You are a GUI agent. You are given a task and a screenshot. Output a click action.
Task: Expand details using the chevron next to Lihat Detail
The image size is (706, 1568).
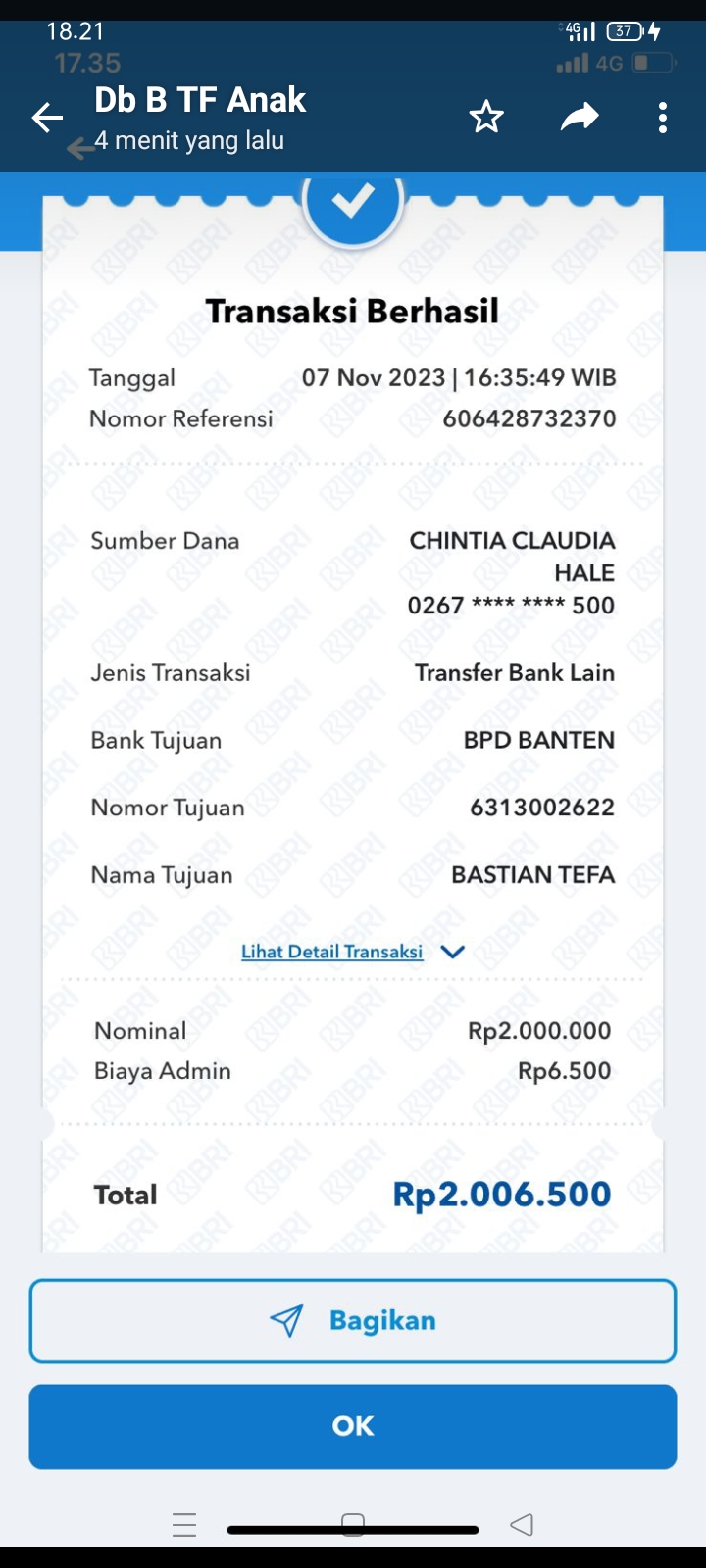(452, 952)
